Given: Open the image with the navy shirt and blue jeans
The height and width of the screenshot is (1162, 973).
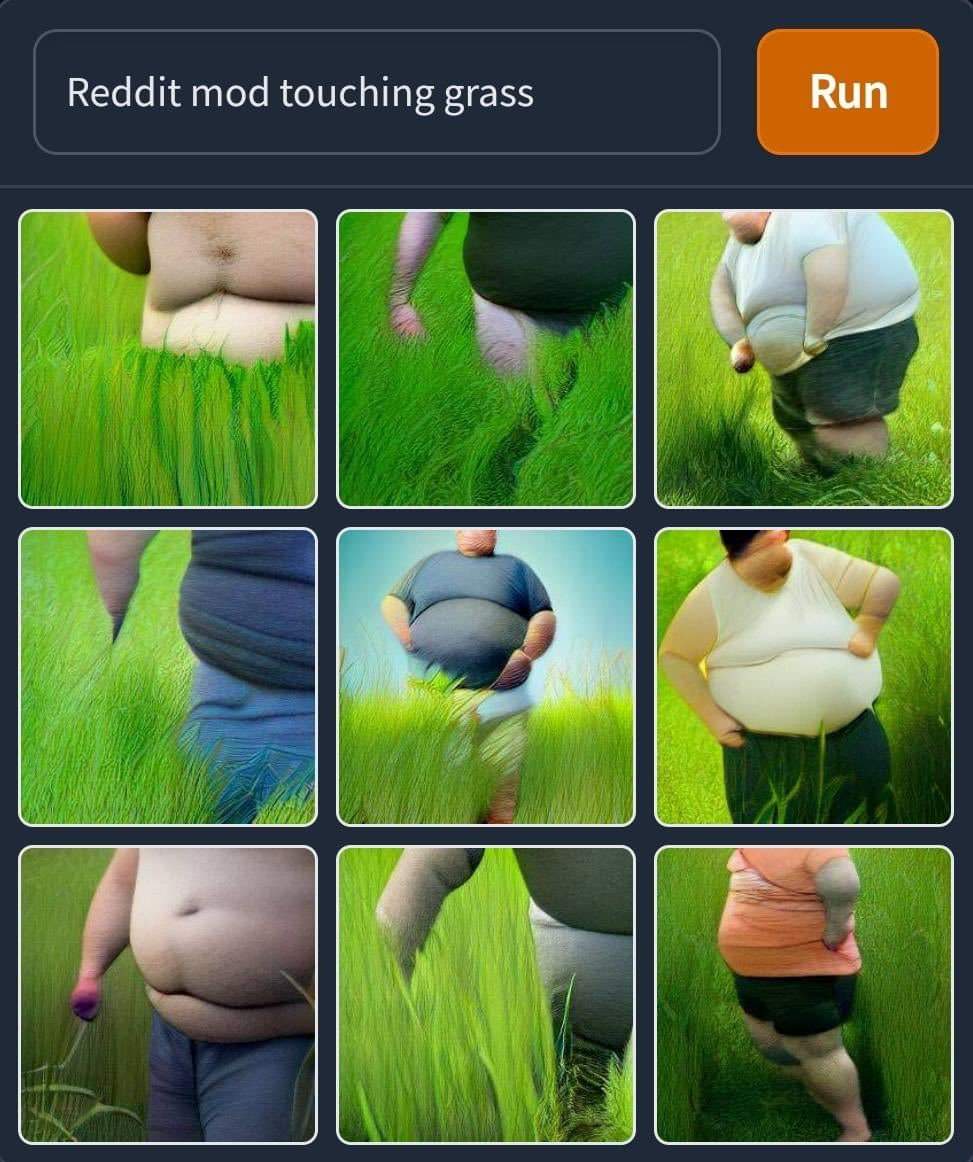Looking at the screenshot, I should tap(168, 676).
